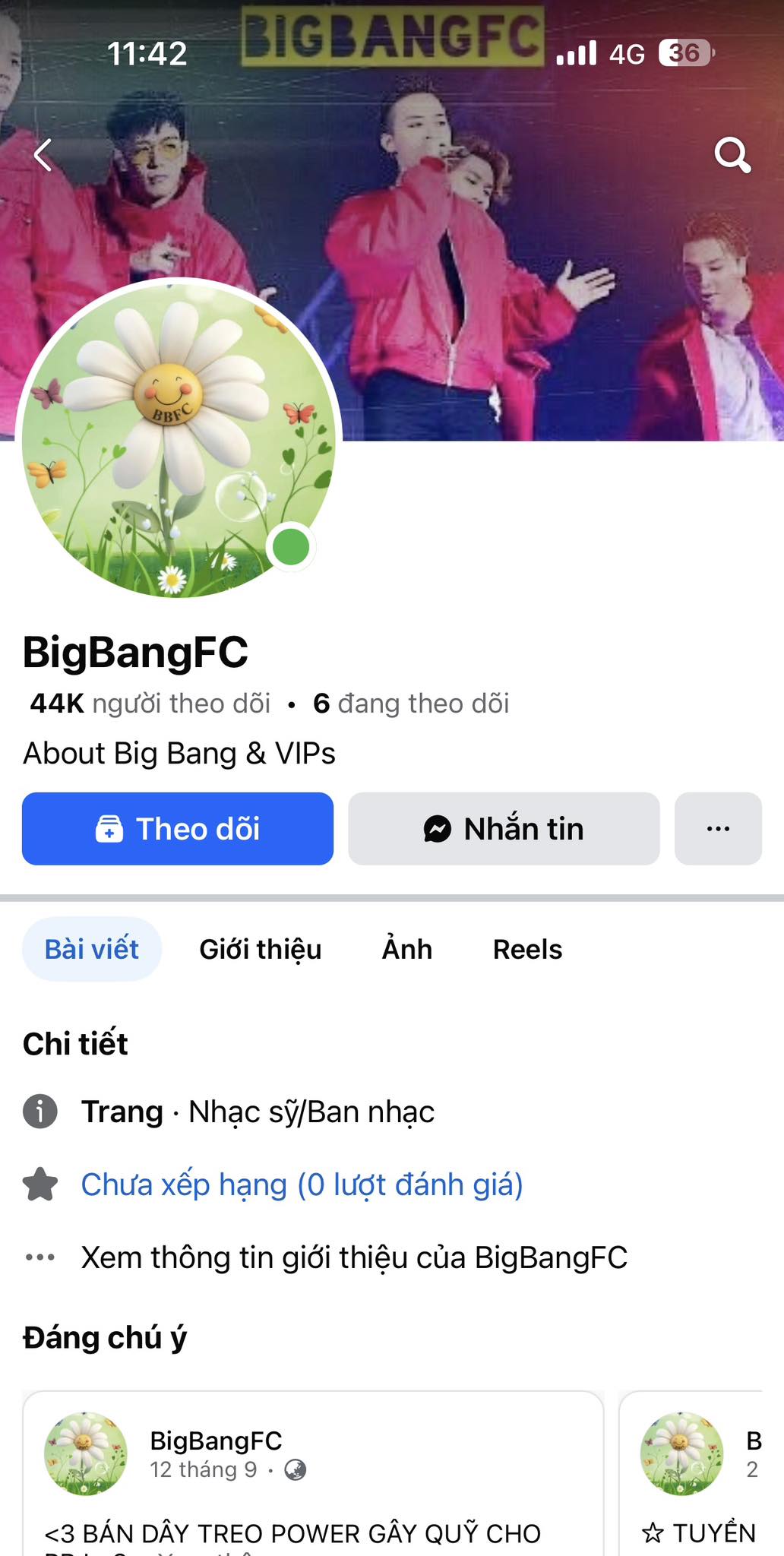Message the page via Nhắn tin
Viewport: 784px width, 1556px height.
click(504, 829)
